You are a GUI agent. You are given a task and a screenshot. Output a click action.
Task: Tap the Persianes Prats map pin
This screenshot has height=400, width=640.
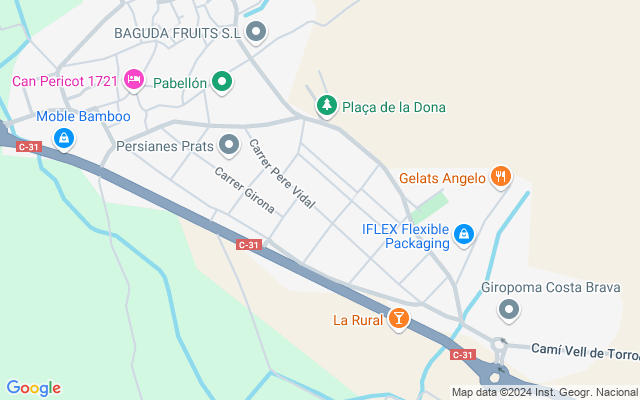pos(229,146)
